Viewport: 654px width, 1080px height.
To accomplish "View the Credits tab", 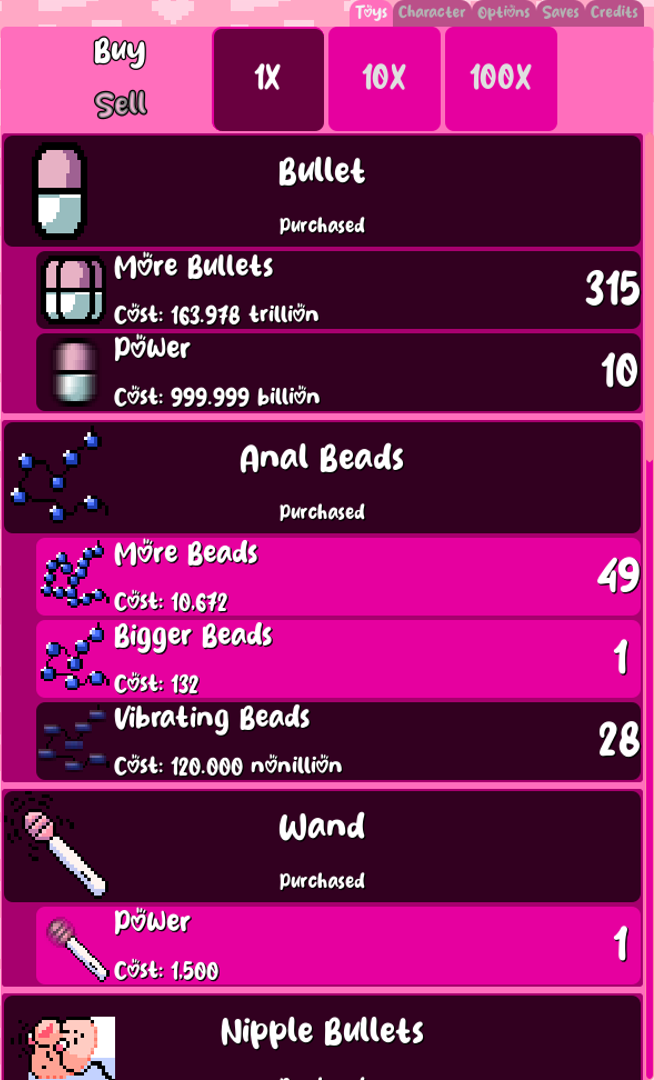I will click(614, 13).
